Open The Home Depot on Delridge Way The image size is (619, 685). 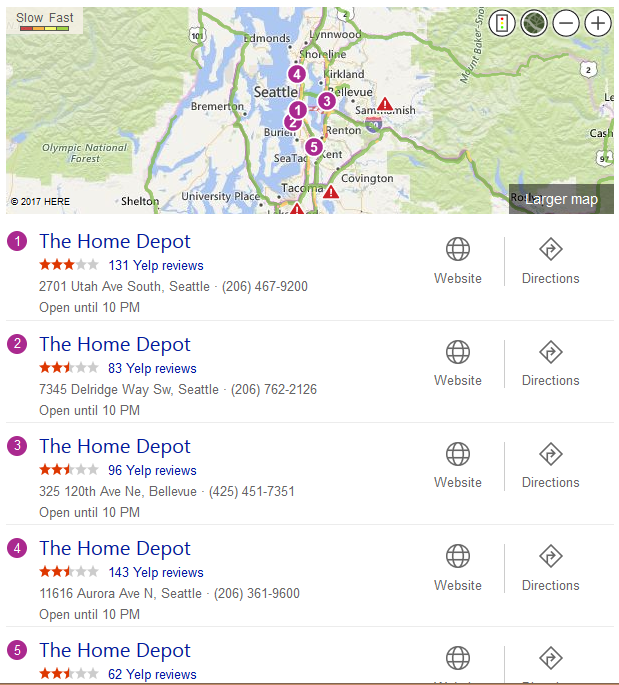(x=114, y=344)
